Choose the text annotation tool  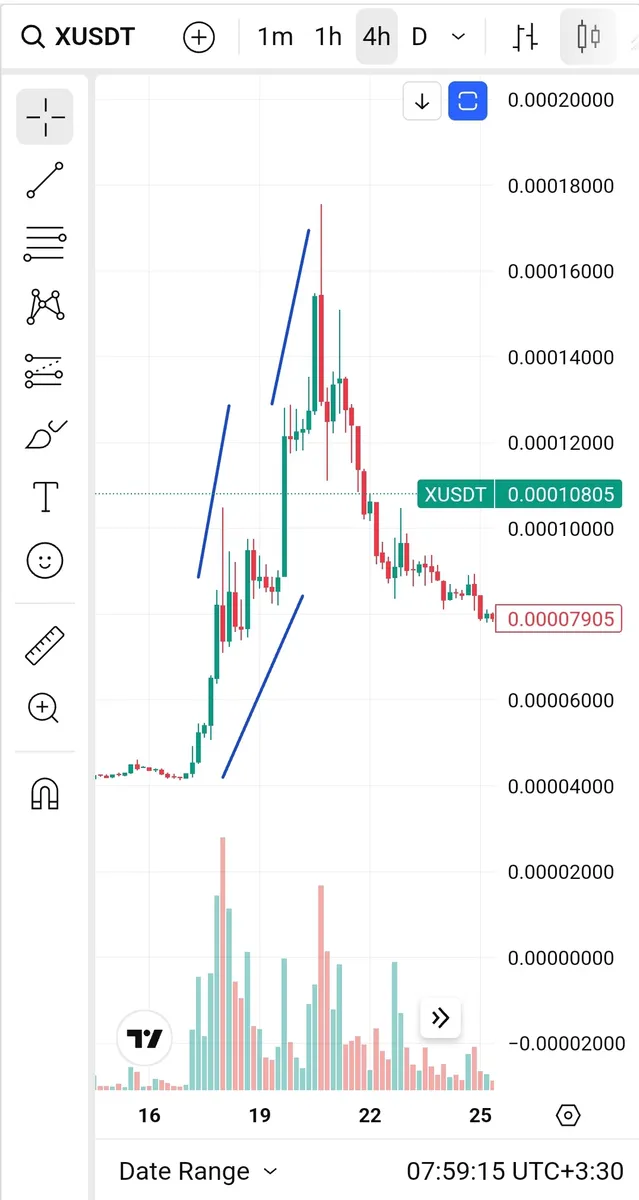point(45,497)
